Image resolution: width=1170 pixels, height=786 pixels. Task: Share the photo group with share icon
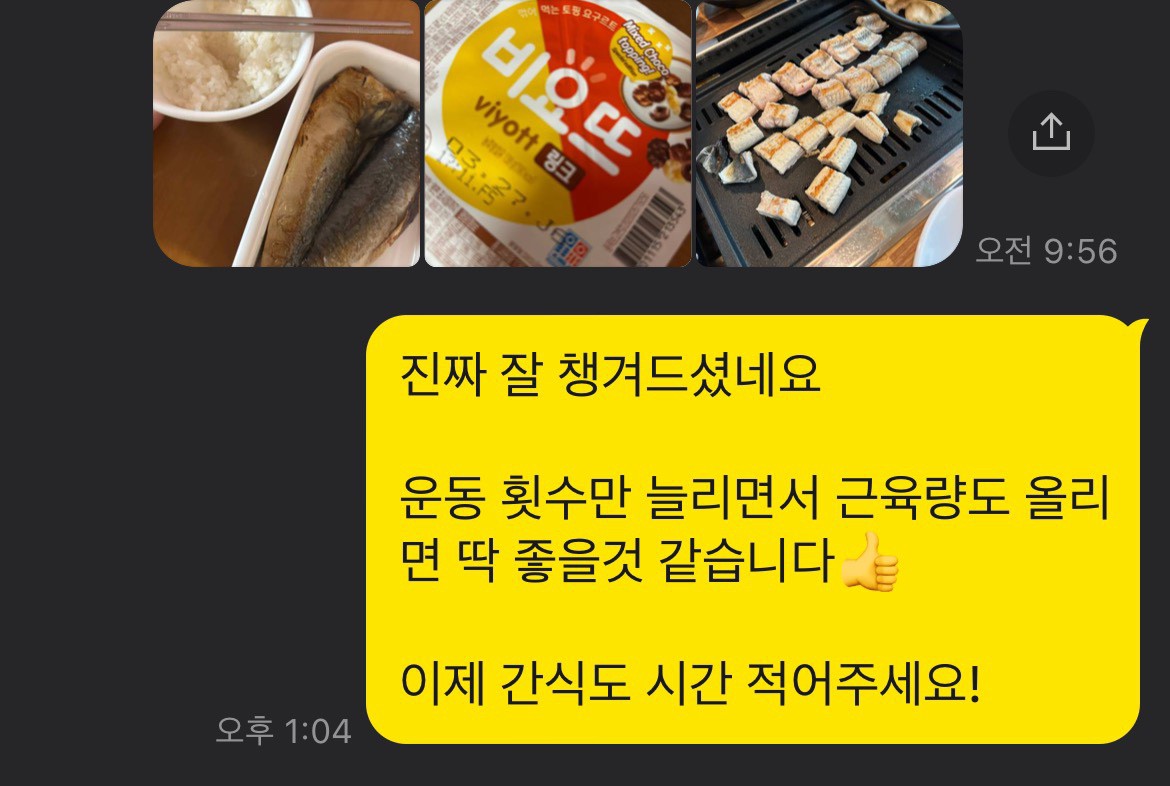coord(1051,133)
